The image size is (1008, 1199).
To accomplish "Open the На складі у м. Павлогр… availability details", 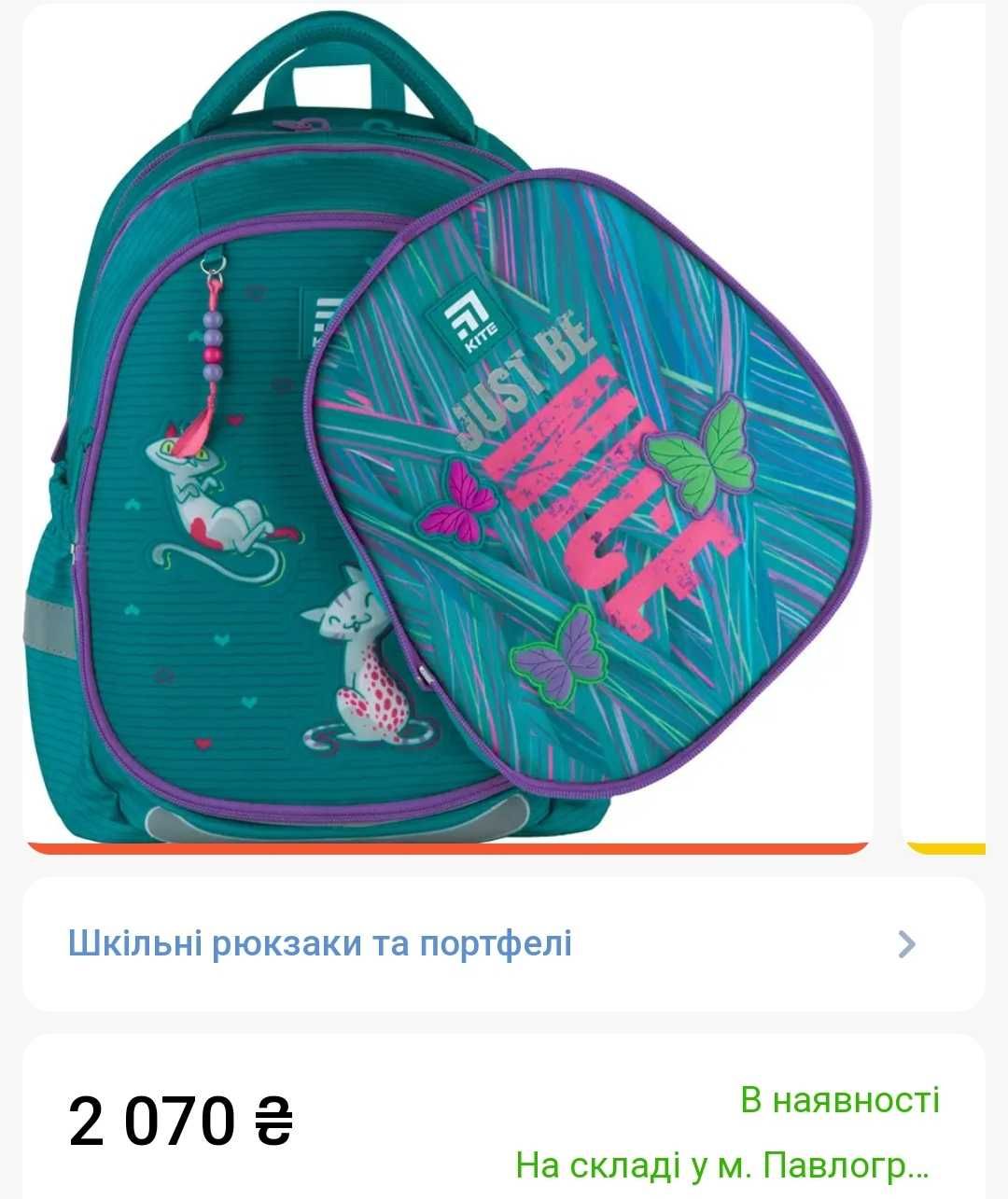I will coord(722,1164).
